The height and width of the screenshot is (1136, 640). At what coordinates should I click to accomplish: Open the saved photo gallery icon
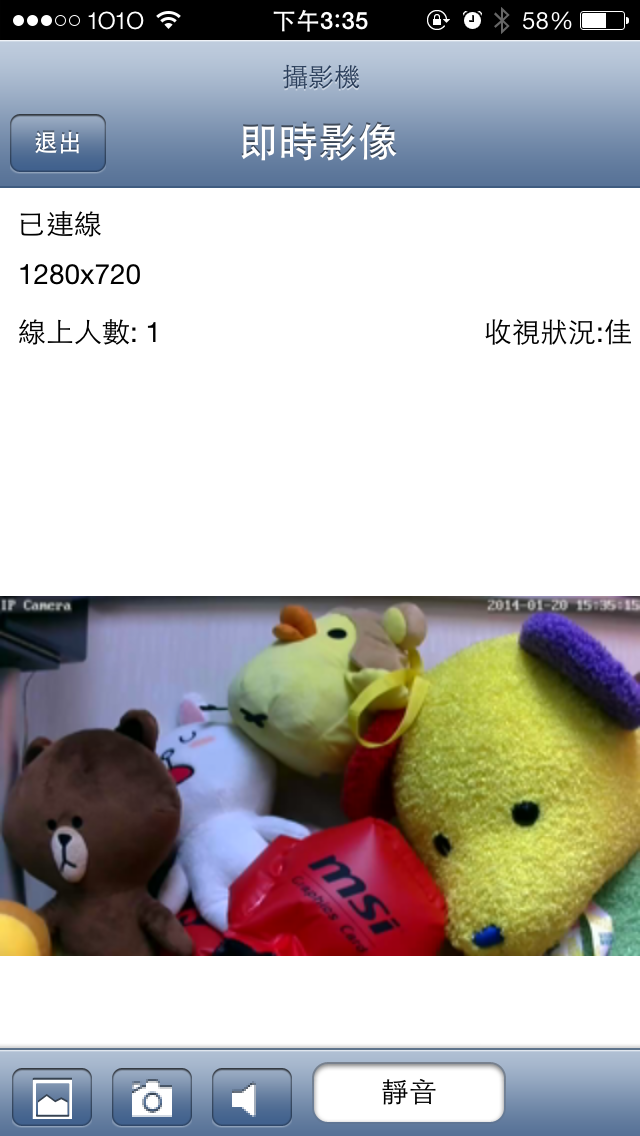pos(52,1097)
